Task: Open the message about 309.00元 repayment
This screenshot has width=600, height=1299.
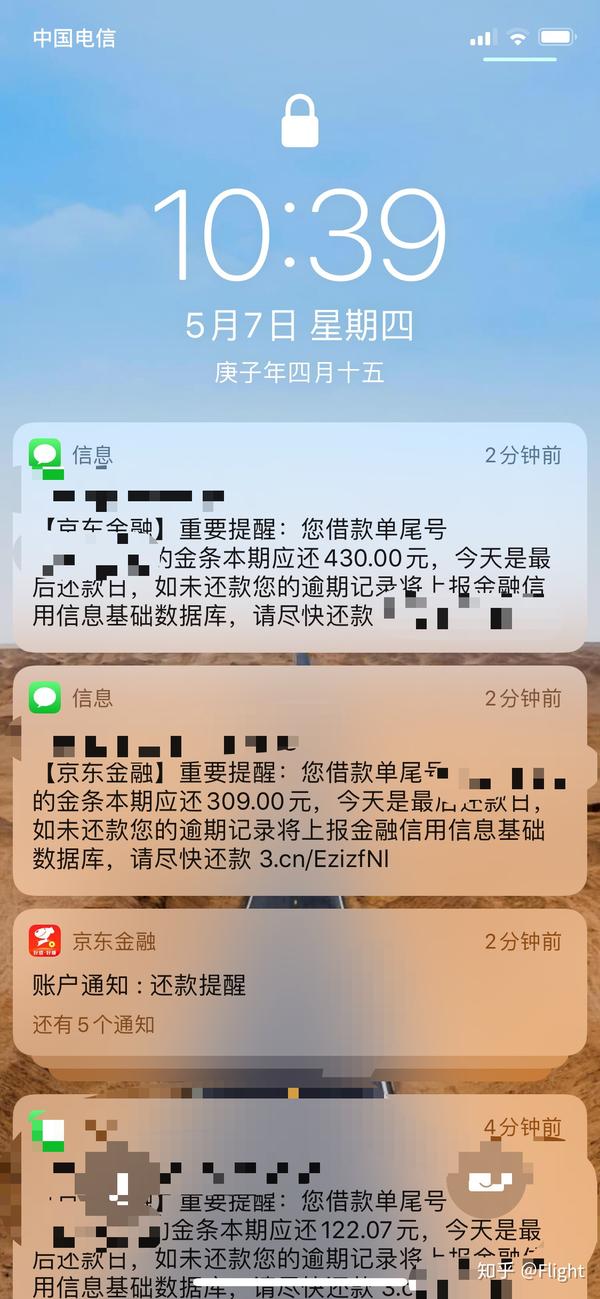Action: coord(300,802)
